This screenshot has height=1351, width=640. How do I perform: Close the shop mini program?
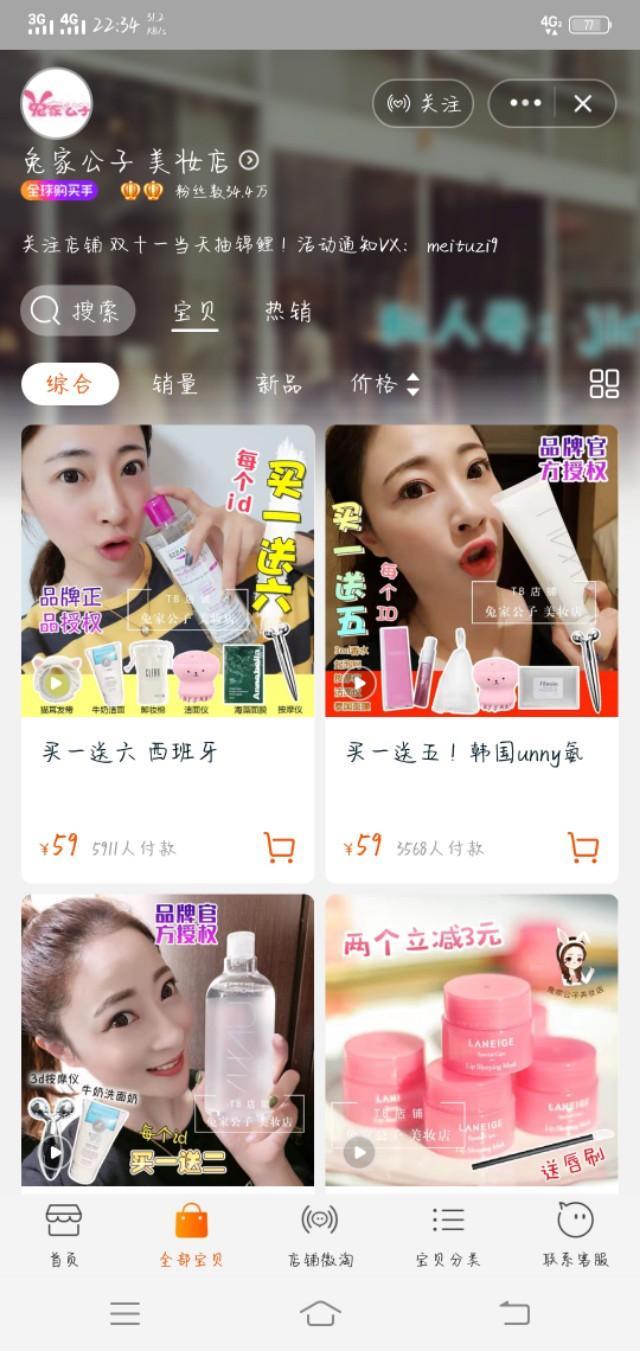point(583,104)
